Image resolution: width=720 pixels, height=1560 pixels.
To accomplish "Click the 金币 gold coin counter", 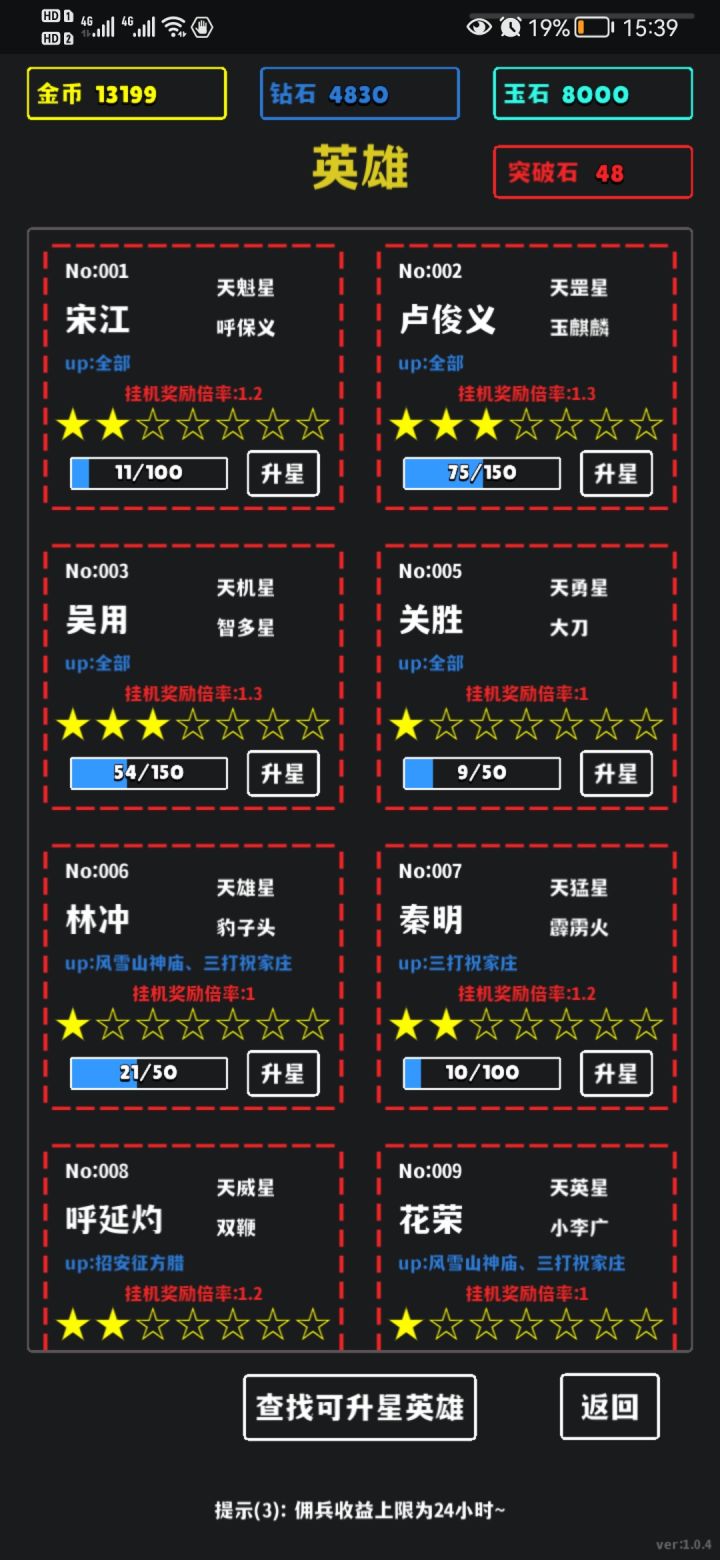I will click(x=126, y=93).
